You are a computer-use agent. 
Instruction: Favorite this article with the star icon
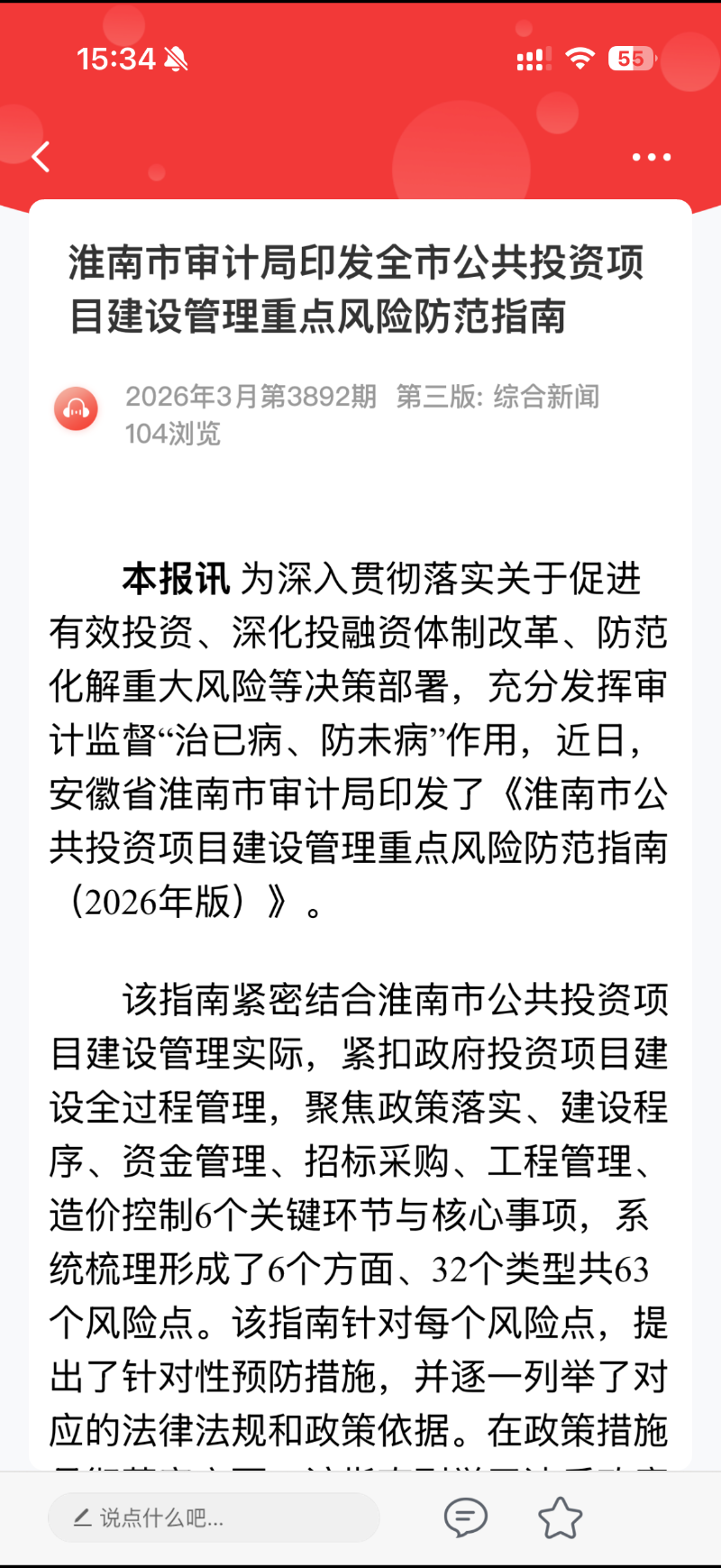click(560, 1518)
